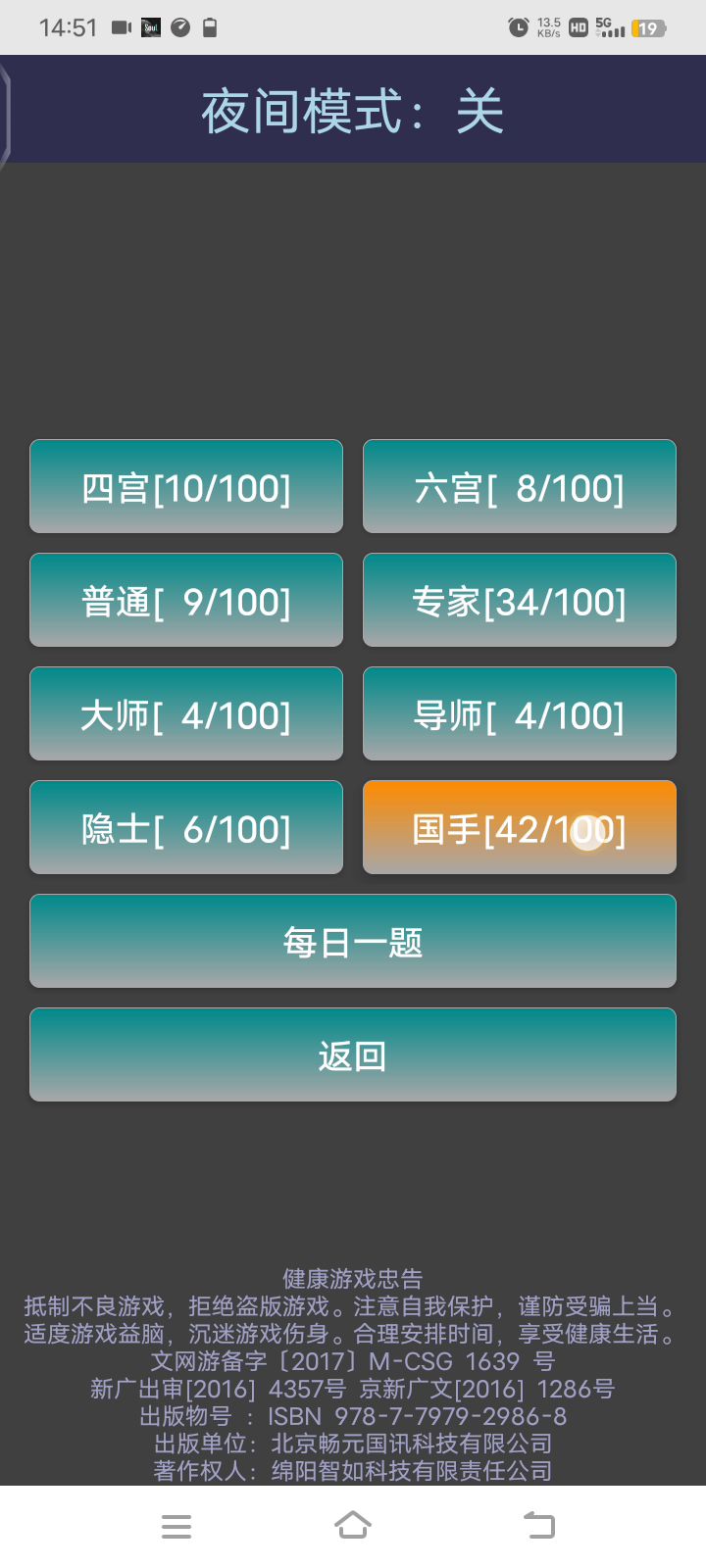Open 每日一题 daily puzzle
Image resolution: width=706 pixels, height=1568 pixels.
(353, 942)
